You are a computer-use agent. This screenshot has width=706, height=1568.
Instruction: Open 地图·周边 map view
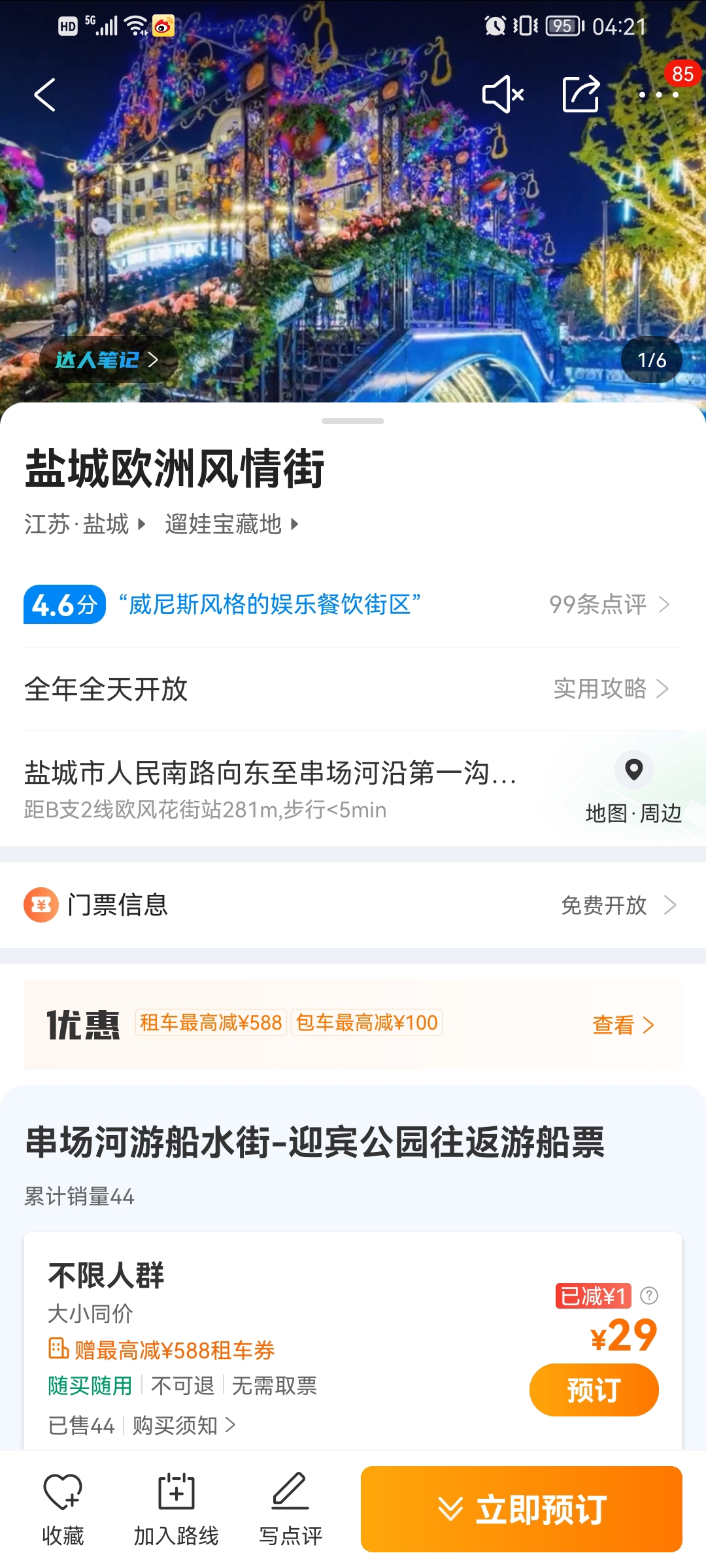tap(633, 787)
